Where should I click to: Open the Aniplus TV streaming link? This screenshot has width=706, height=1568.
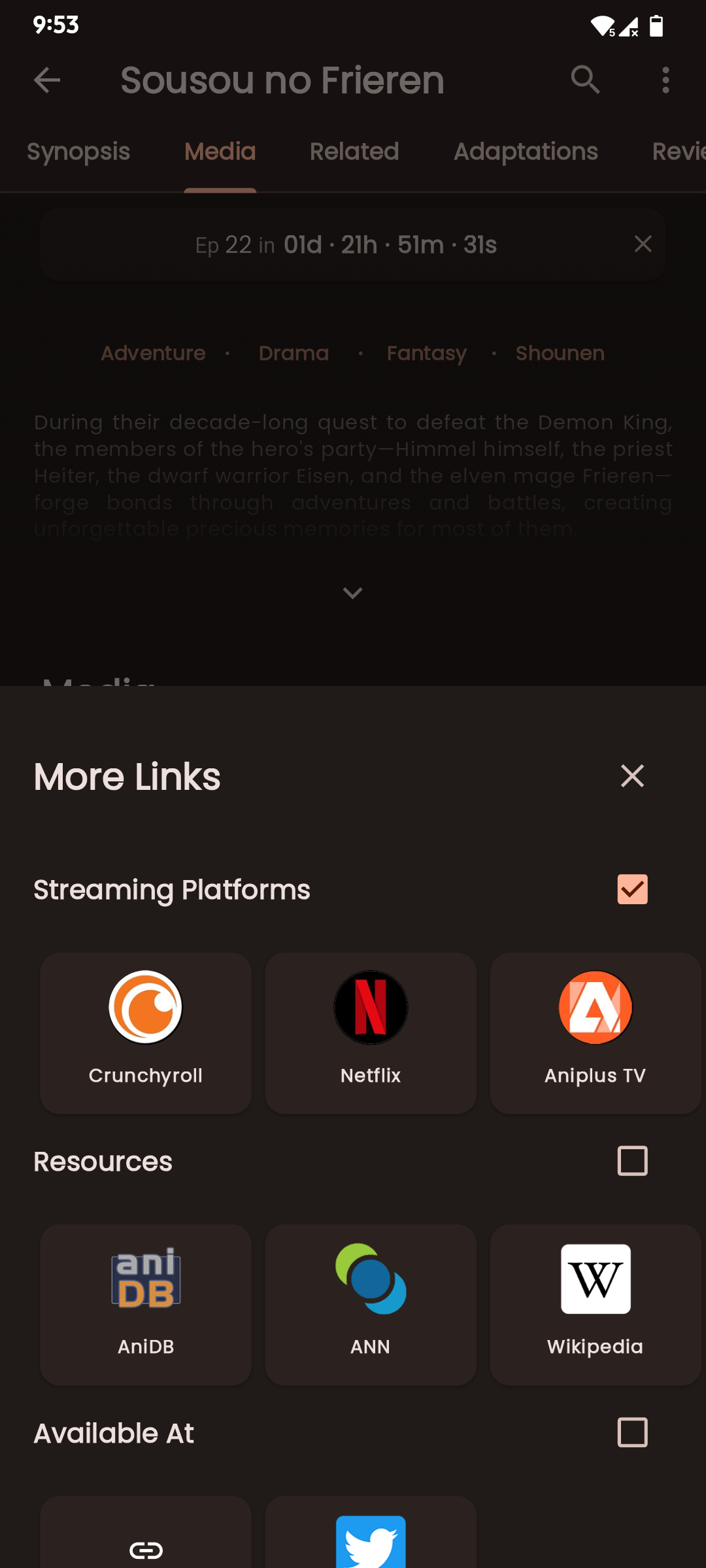point(595,1032)
